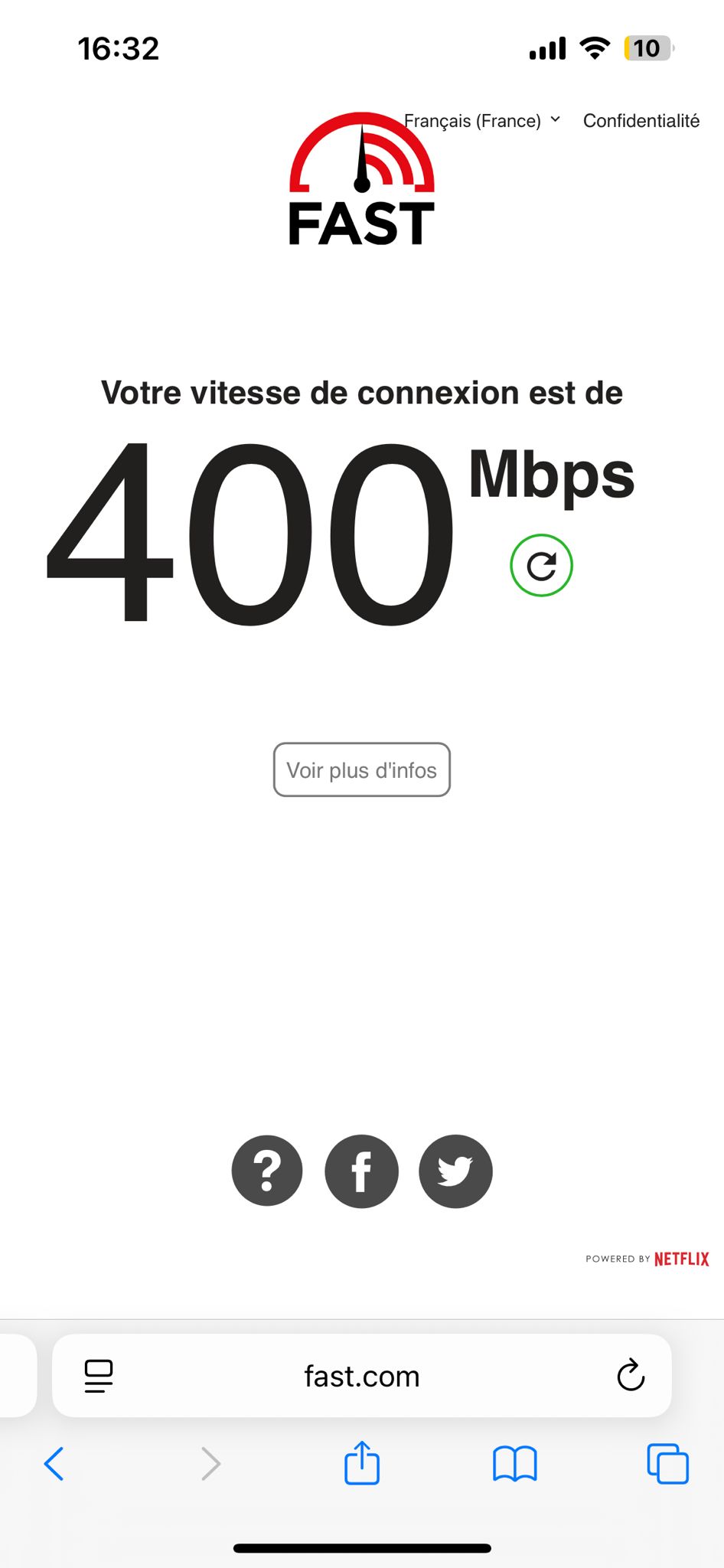724x1568 pixels.
Task: Tap Voir plus d'infos button
Action: [362, 769]
